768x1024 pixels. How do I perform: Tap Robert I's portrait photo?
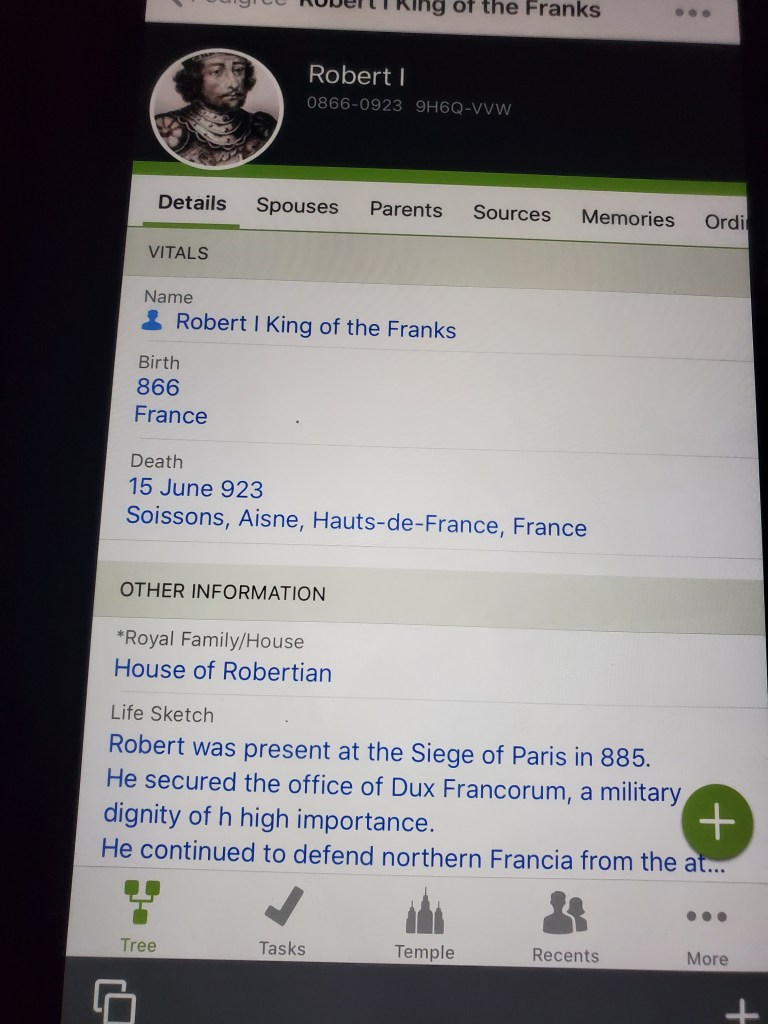(217, 108)
